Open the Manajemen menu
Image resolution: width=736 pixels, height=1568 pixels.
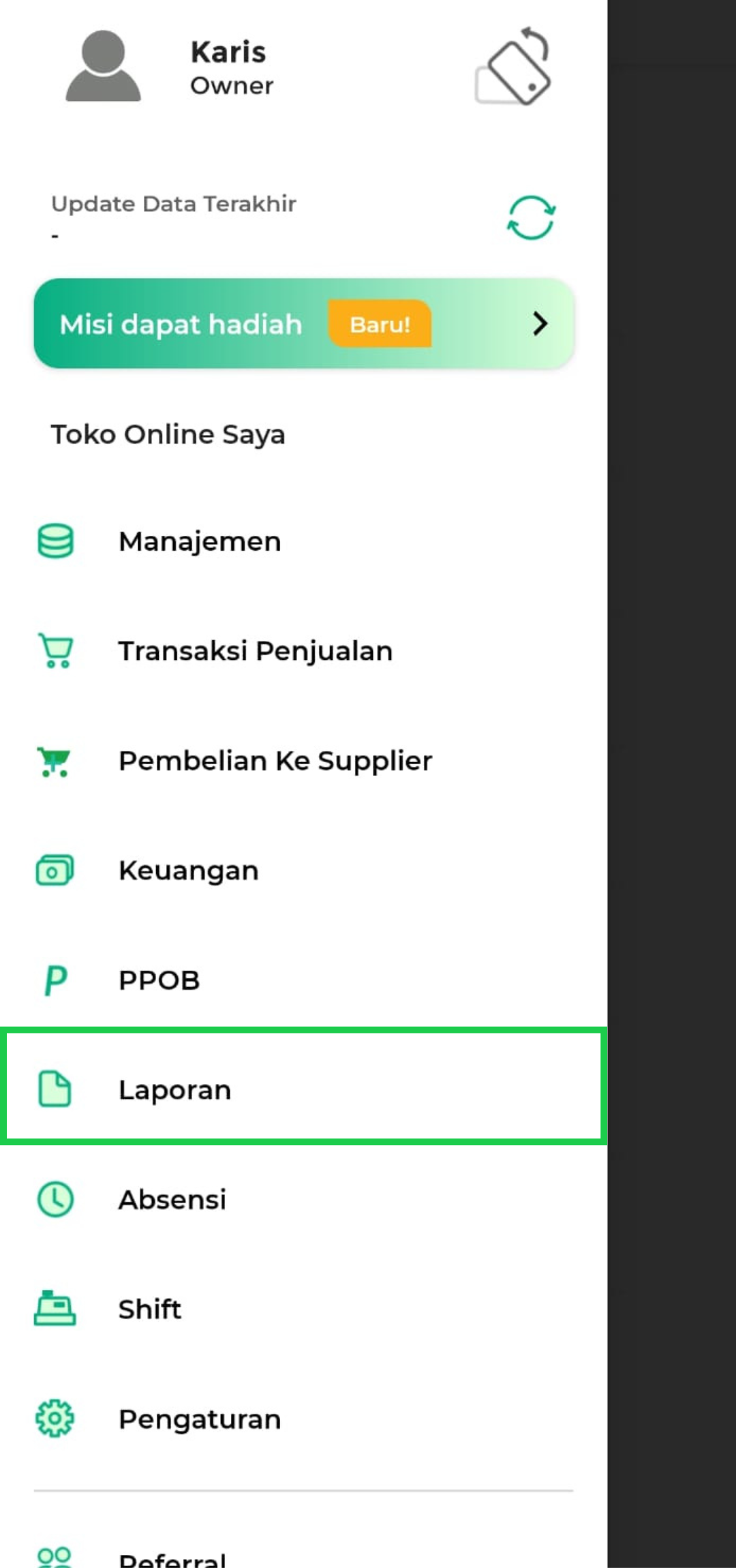point(200,541)
